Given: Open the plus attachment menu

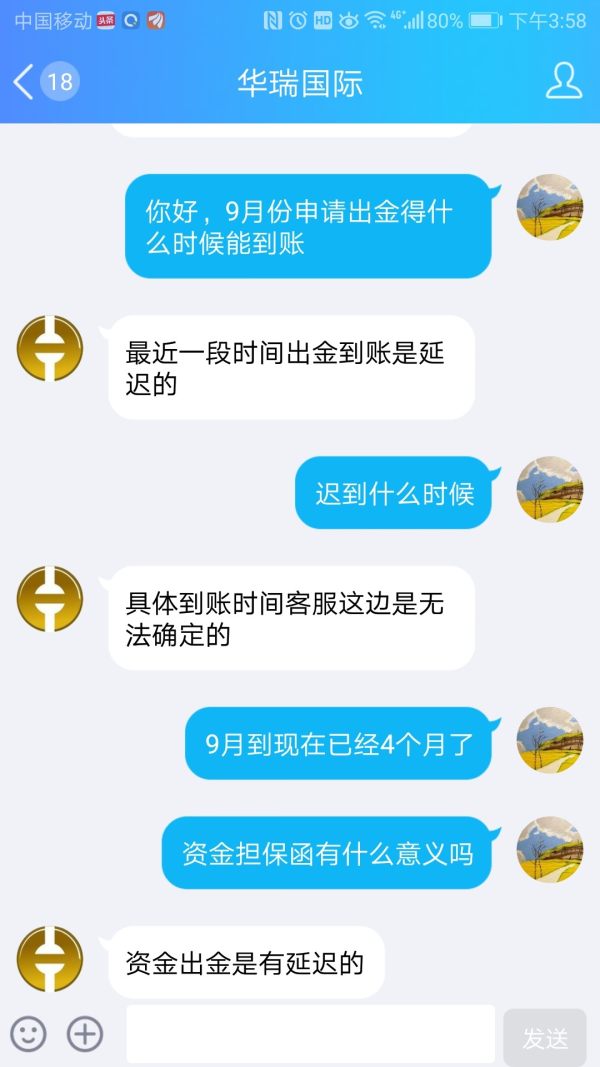Looking at the screenshot, I should click(85, 1034).
